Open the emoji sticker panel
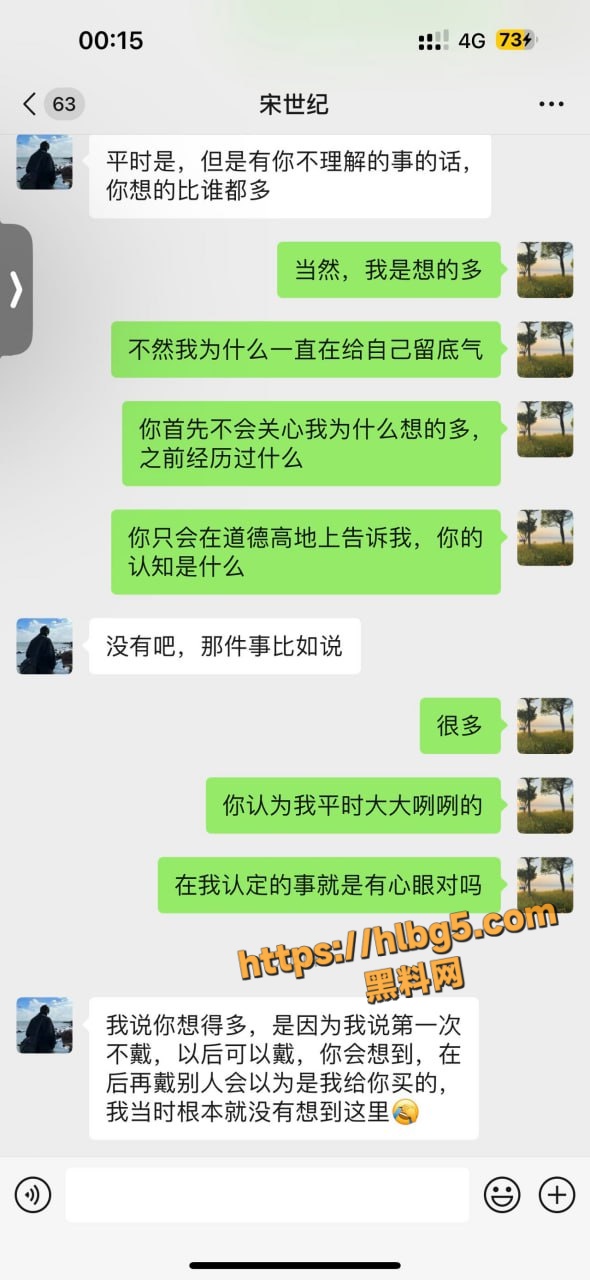The height and width of the screenshot is (1280, 590). 502,1194
